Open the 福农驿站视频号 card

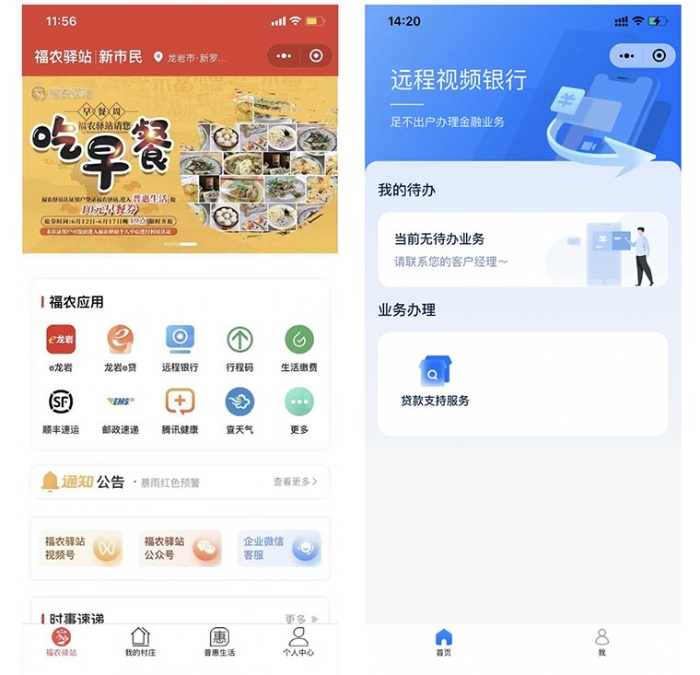(x=81, y=548)
